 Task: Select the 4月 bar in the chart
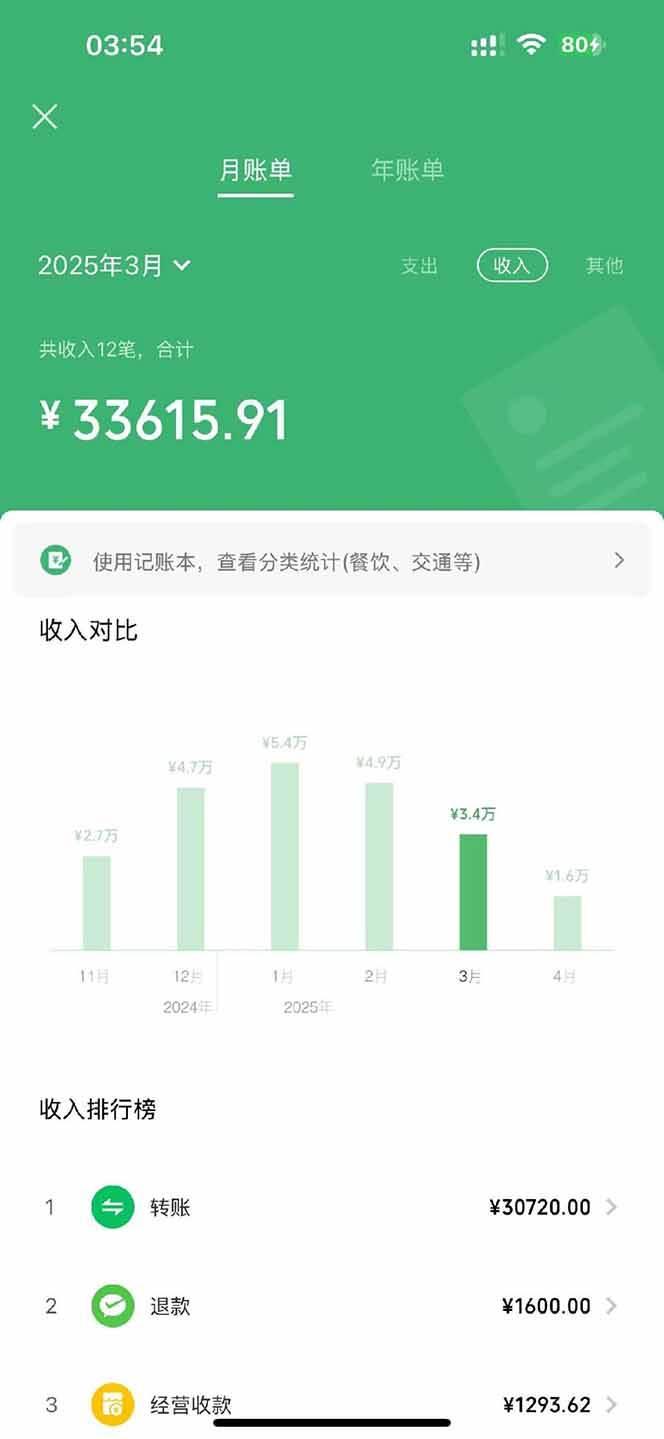(x=567, y=922)
